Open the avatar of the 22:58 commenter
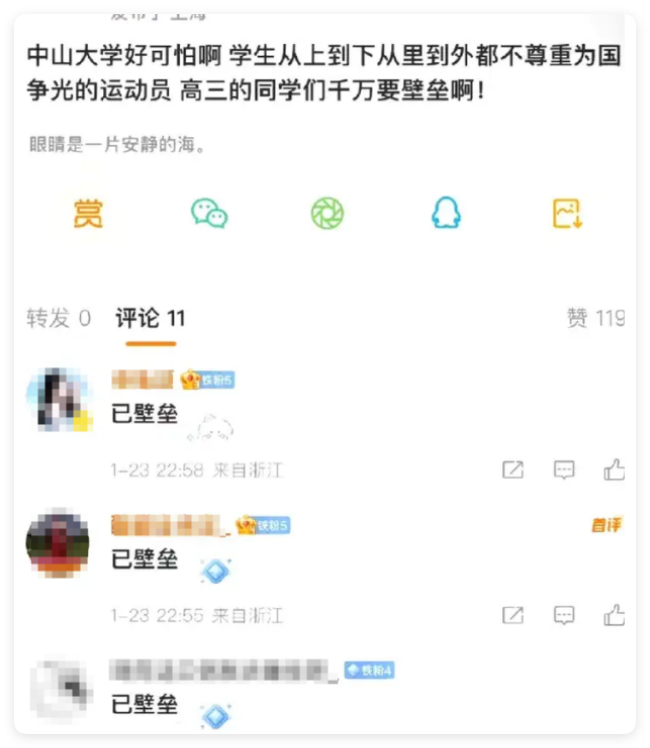 tap(58, 400)
